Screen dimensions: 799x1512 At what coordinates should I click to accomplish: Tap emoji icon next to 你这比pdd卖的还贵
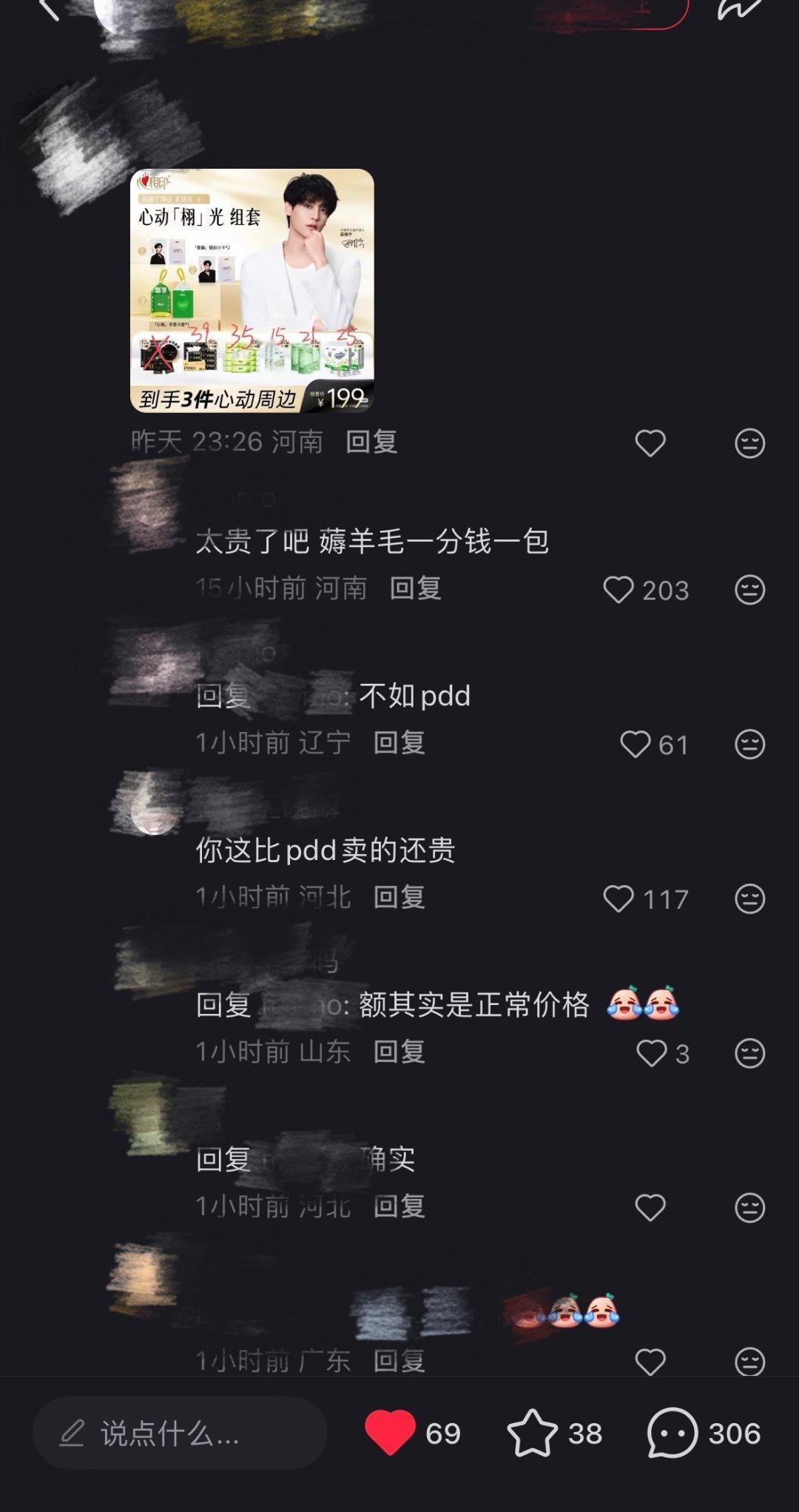pos(752,898)
